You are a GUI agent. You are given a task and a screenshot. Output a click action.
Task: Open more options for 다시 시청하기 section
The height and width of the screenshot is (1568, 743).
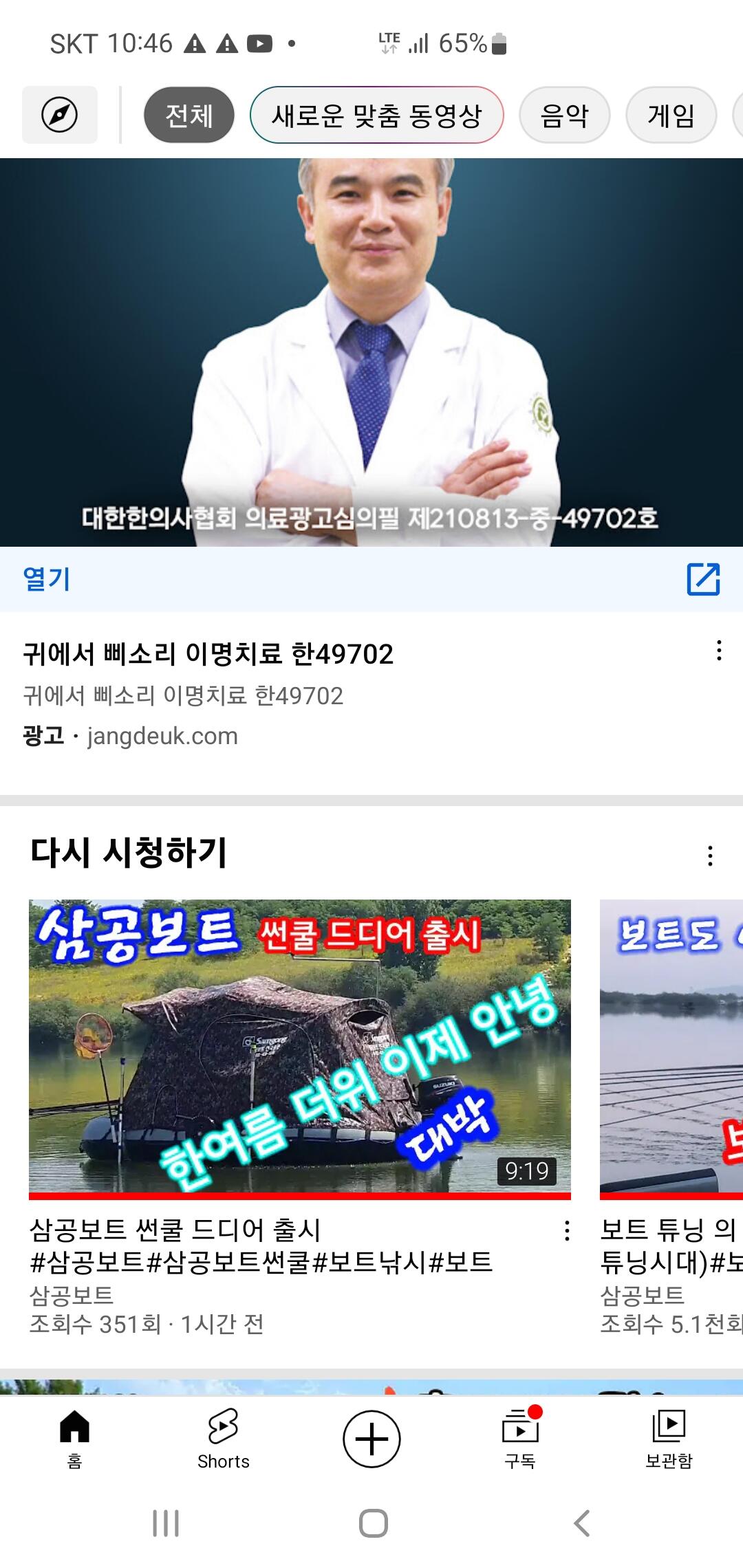click(710, 856)
